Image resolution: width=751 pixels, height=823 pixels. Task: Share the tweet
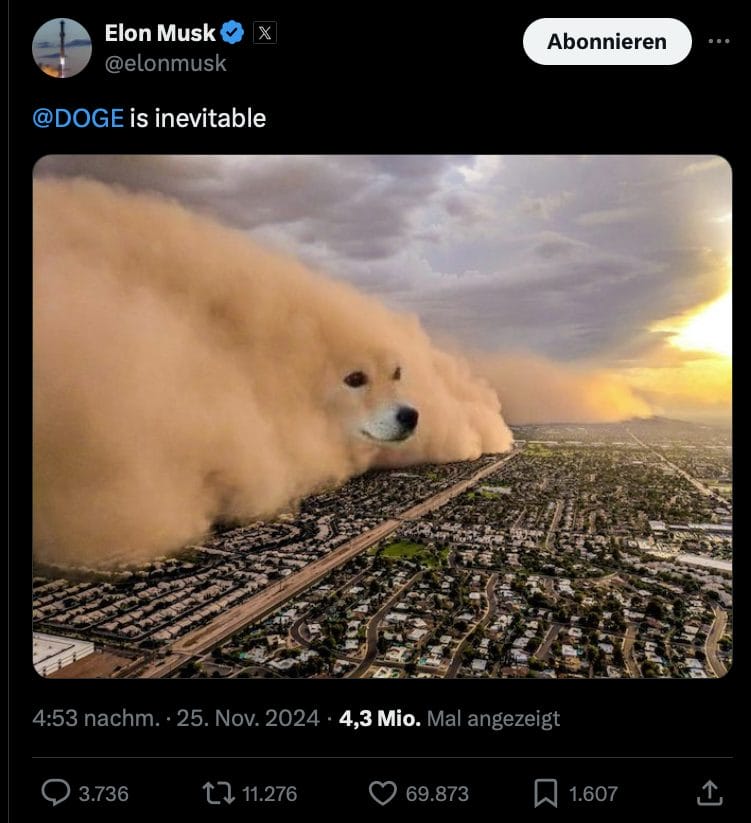pyautogui.click(x=708, y=793)
